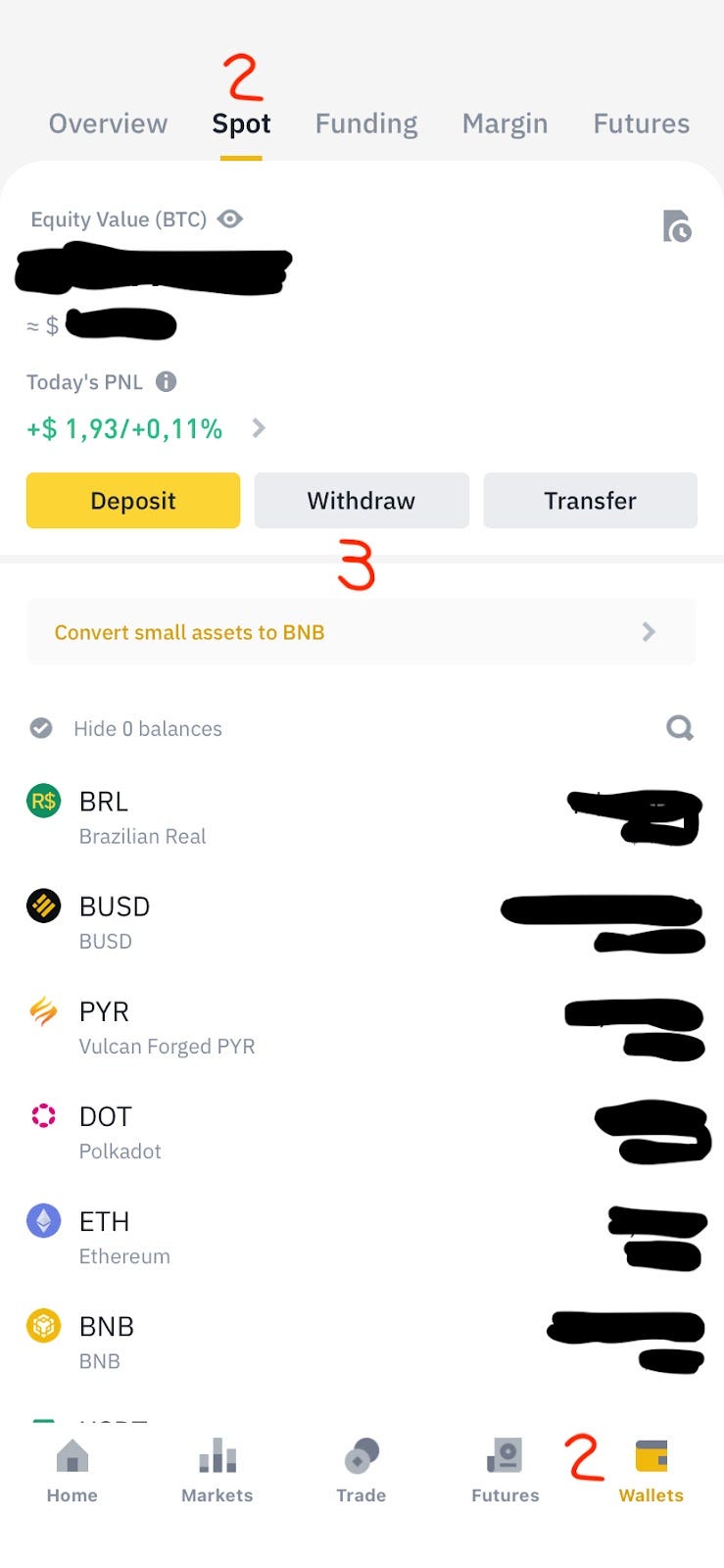The image size is (724, 1568).
Task: Toggle equity value visibility with eye icon
Action: 229,220
